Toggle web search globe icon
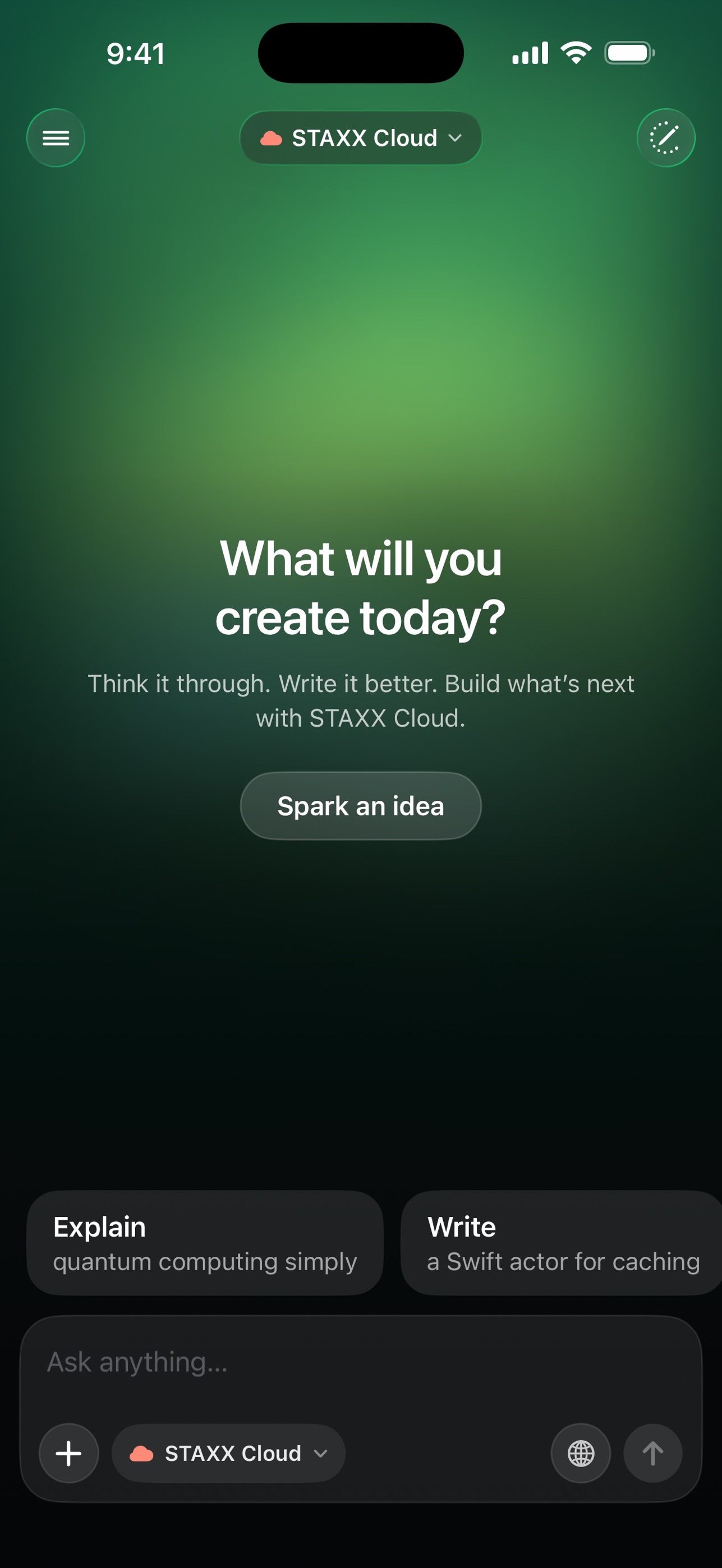The image size is (722, 1568). pyautogui.click(x=580, y=1453)
